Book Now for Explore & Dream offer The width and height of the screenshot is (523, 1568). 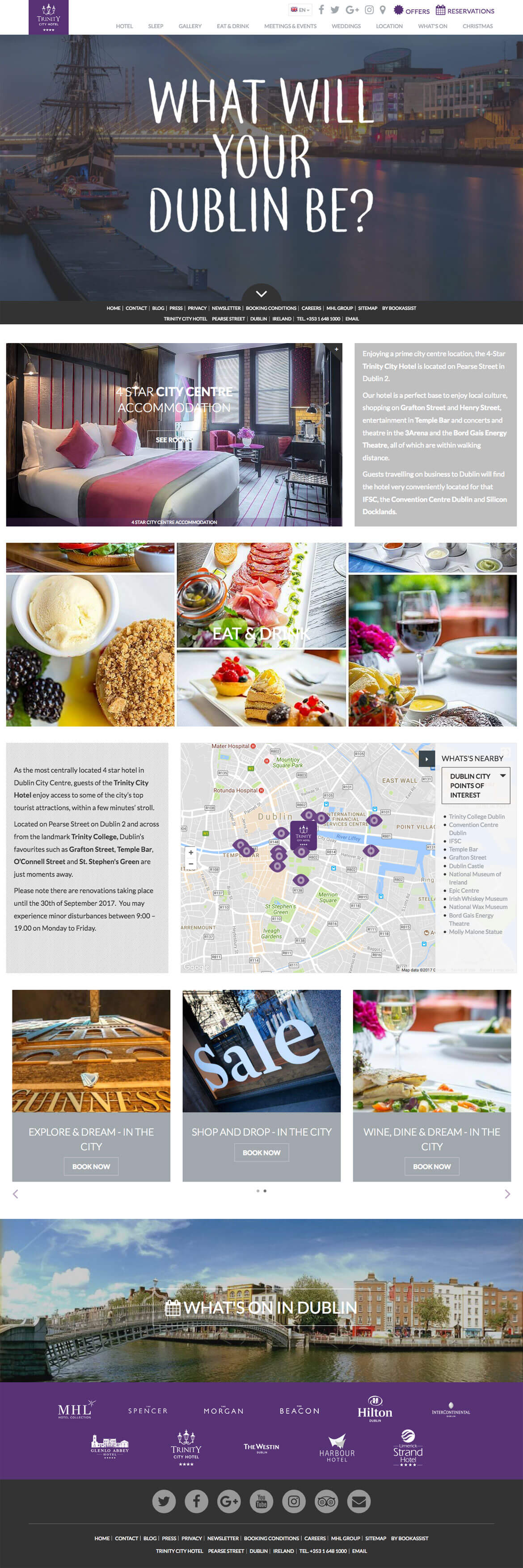(91, 1166)
